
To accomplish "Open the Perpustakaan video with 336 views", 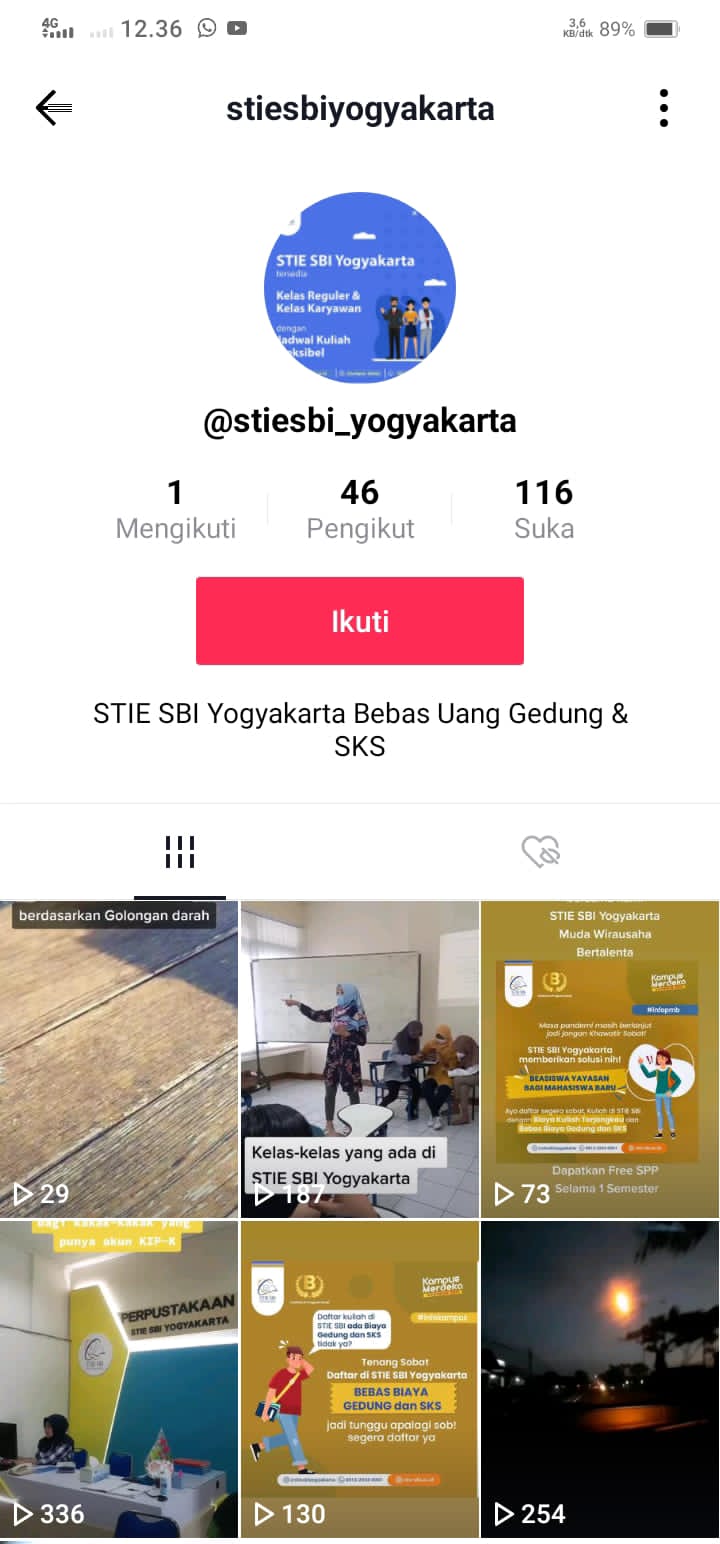I will pos(119,1378).
